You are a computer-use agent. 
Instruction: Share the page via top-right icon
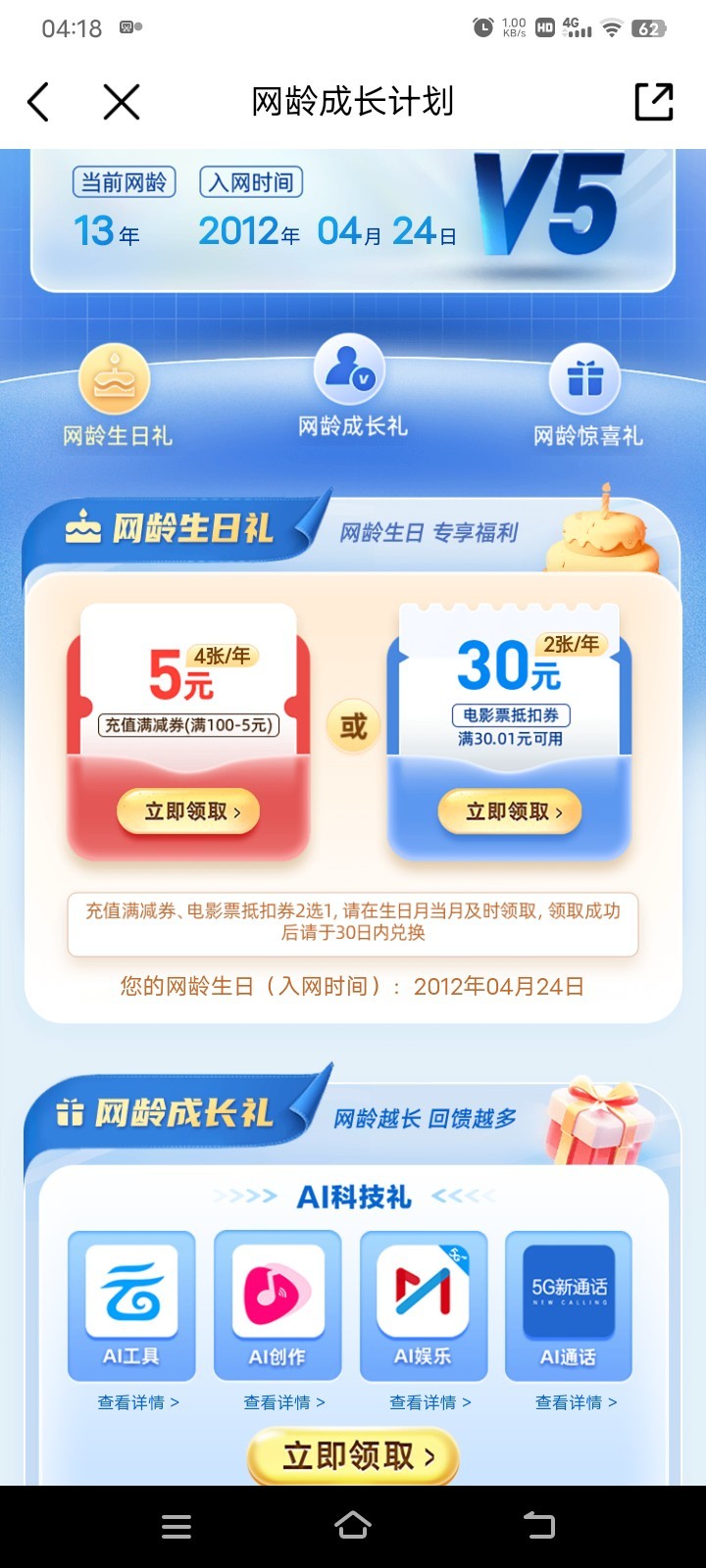[x=653, y=102]
